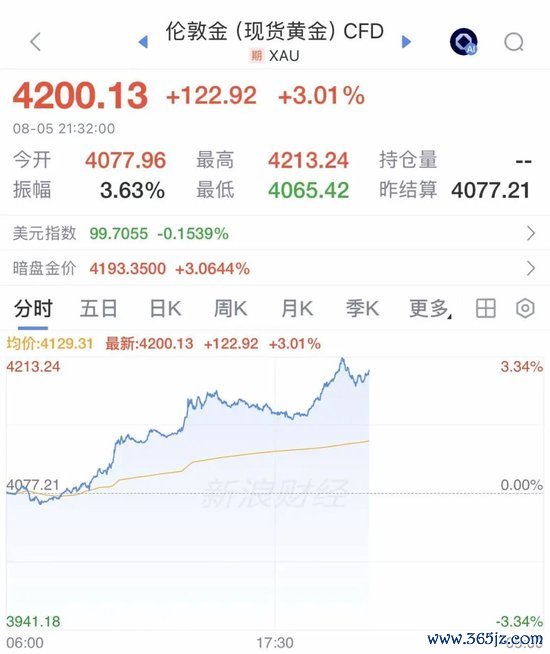Switch to the 五日 chart tab
This screenshot has width=550, height=654.
pyautogui.click(x=98, y=309)
